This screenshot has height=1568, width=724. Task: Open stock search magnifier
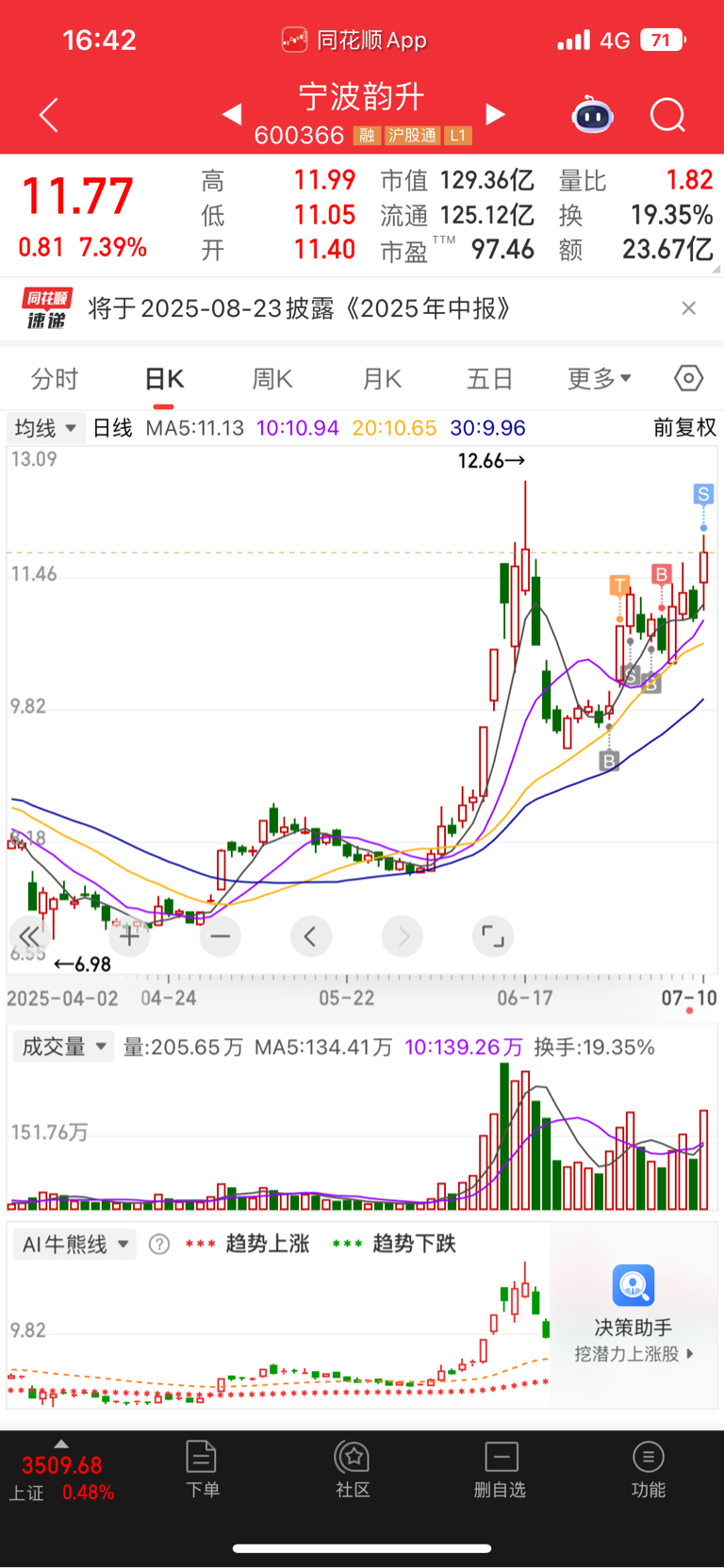667,115
